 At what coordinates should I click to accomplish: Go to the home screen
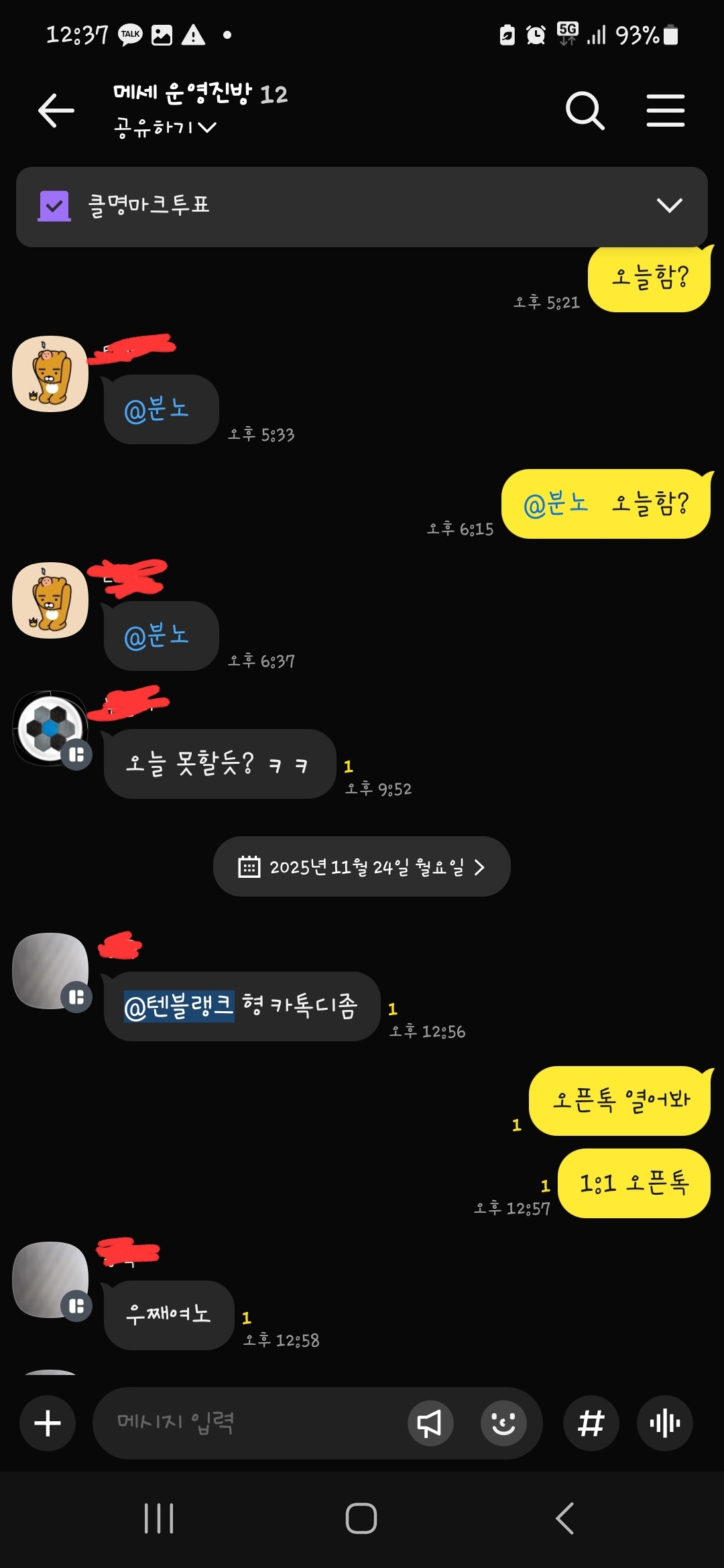coord(361,1518)
